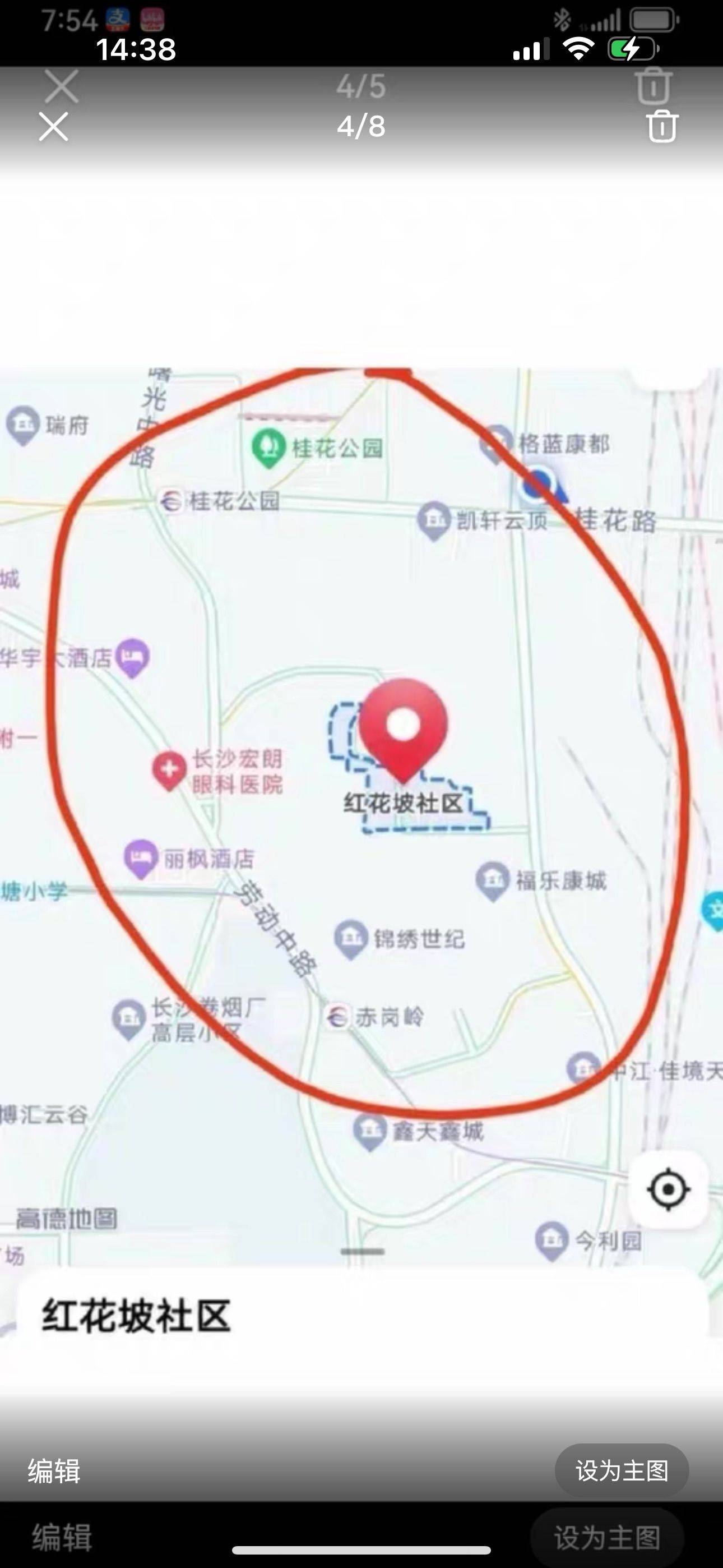723x1568 pixels.
Task: Set this photo as main via the bright 设为主图 button
Action: [622, 1470]
